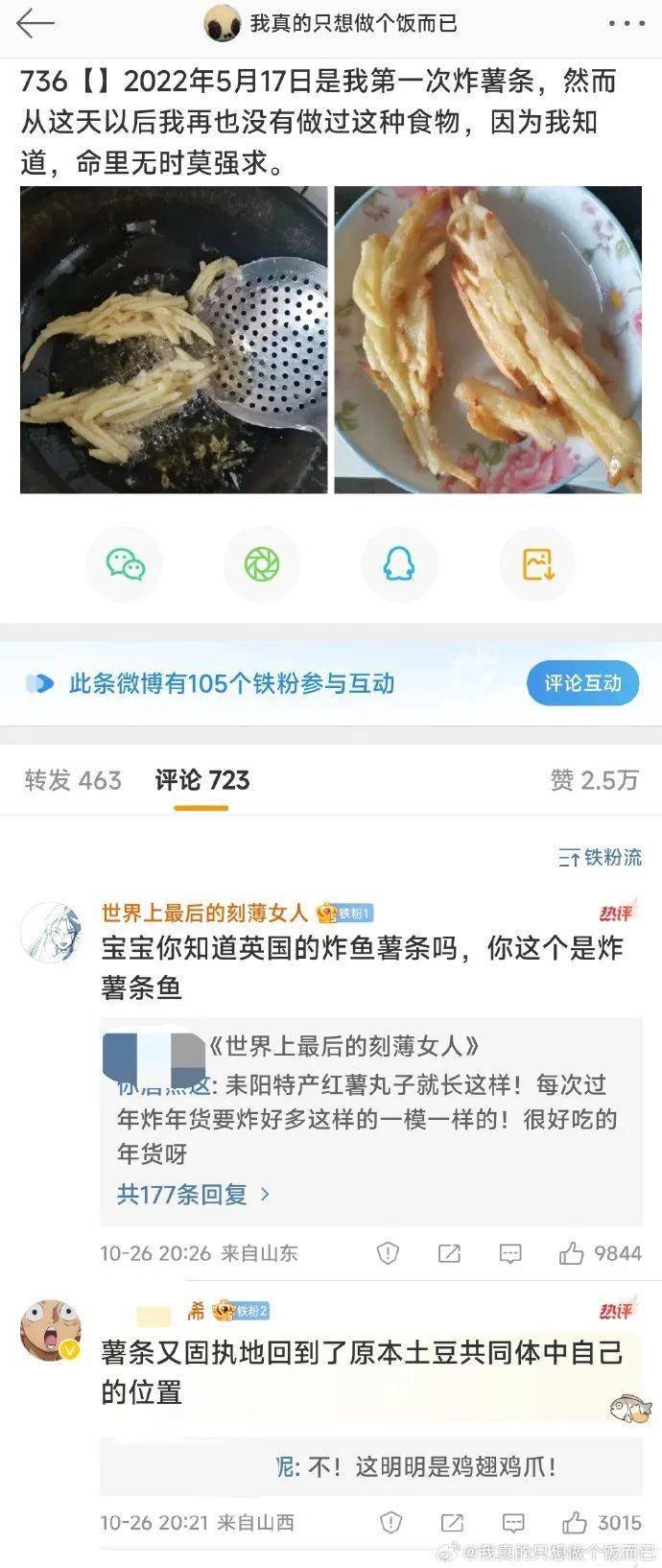
Task: View the 赞 2.5万 likes tab
Action: click(x=594, y=780)
